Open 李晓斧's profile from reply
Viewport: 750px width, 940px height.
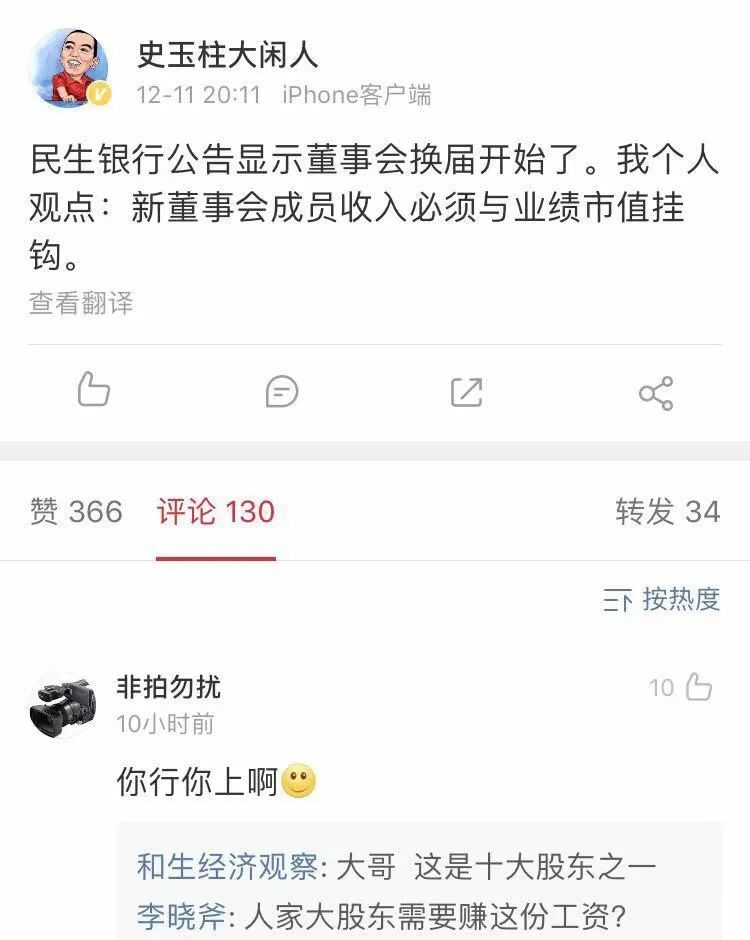click(180, 915)
